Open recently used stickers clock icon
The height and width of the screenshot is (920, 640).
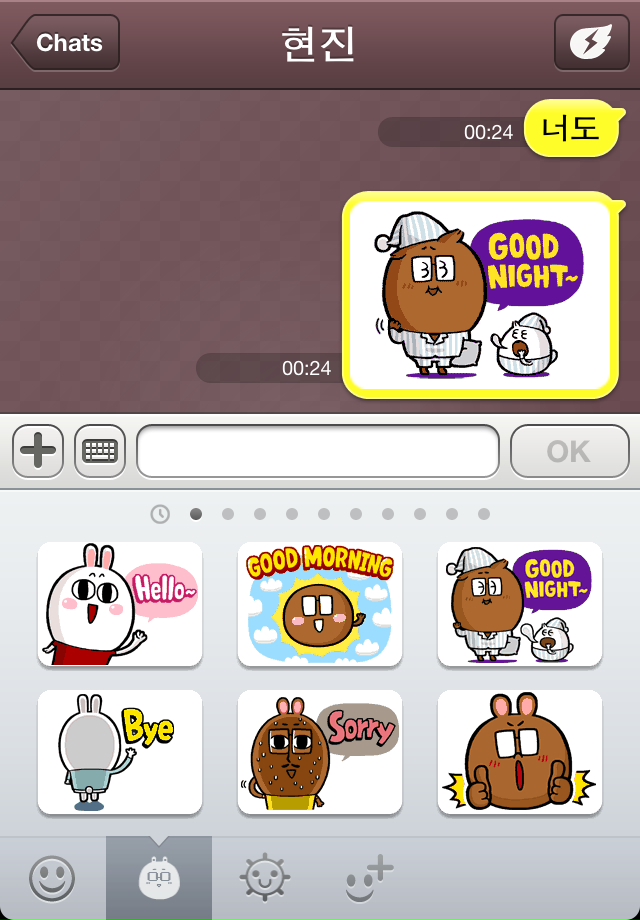pyautogui.click(x=160, y=514)
